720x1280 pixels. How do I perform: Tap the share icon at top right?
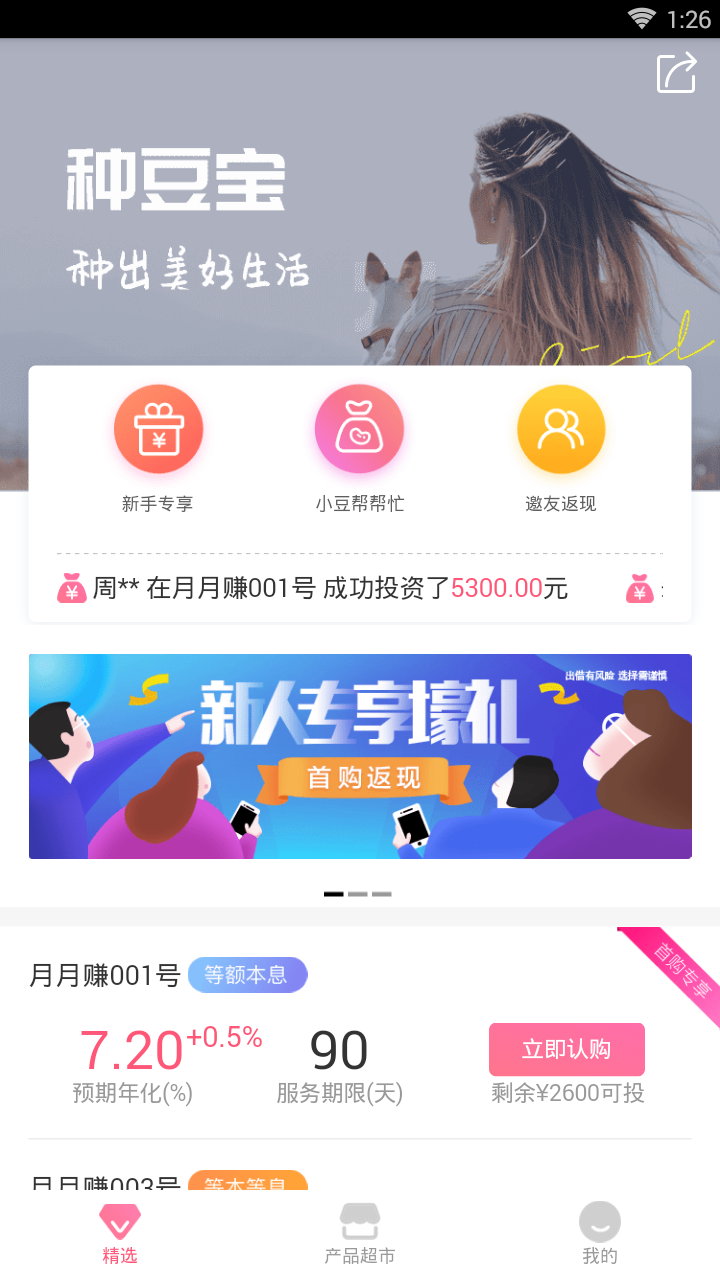point(676,74)
